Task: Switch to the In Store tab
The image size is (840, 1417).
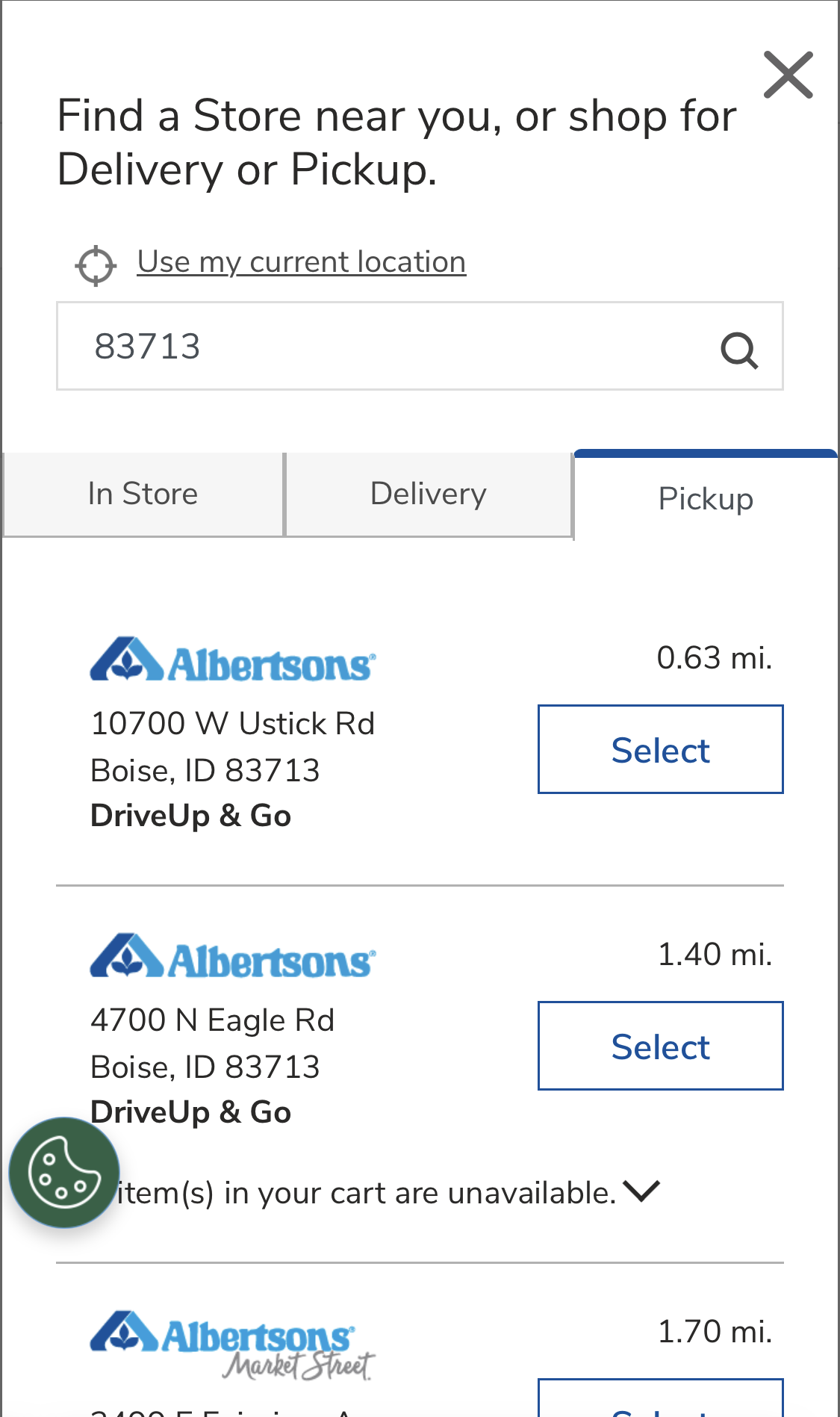Action: coord(142,493)
